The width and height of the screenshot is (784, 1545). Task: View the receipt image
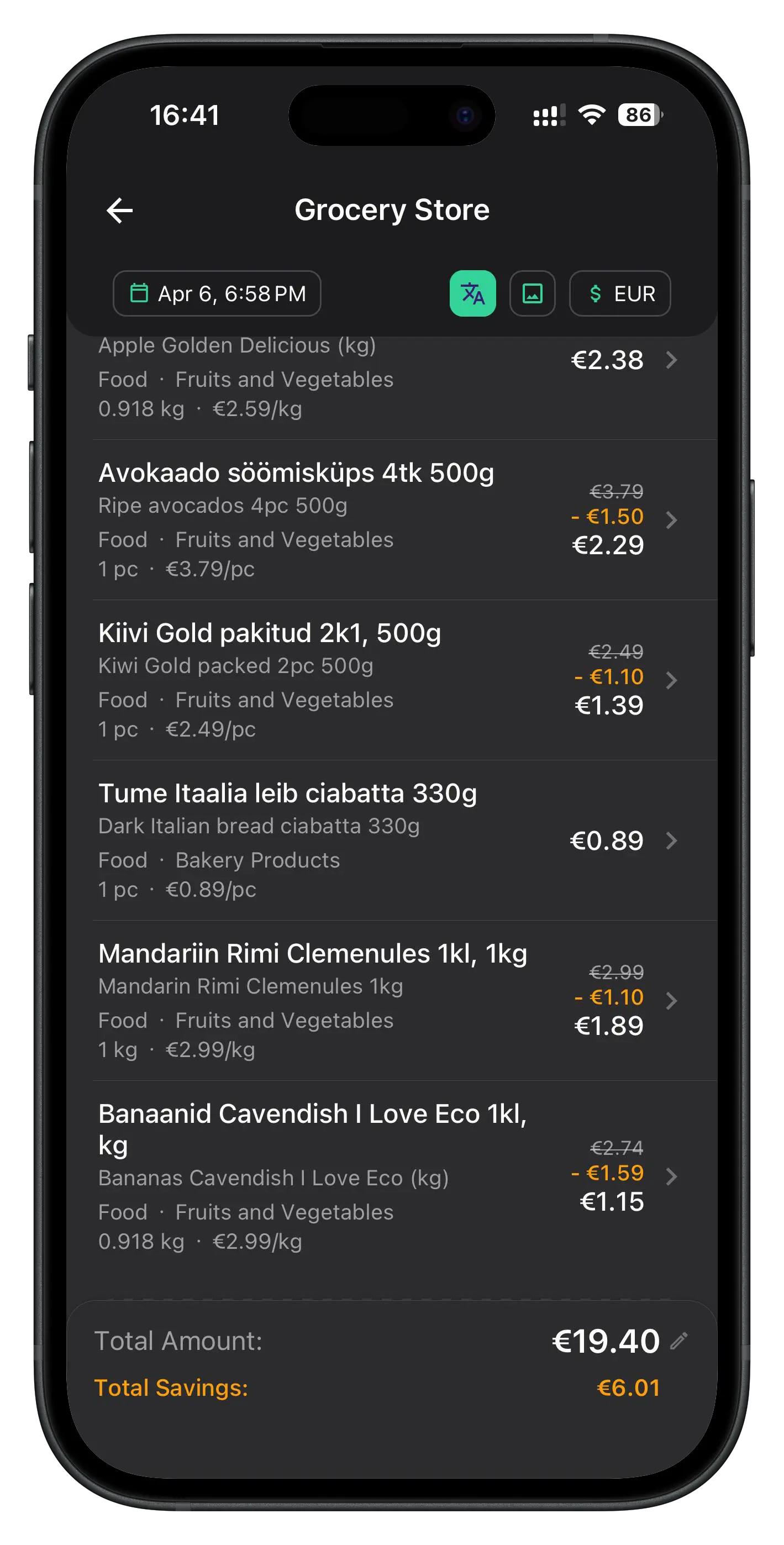tap(532, 293)
